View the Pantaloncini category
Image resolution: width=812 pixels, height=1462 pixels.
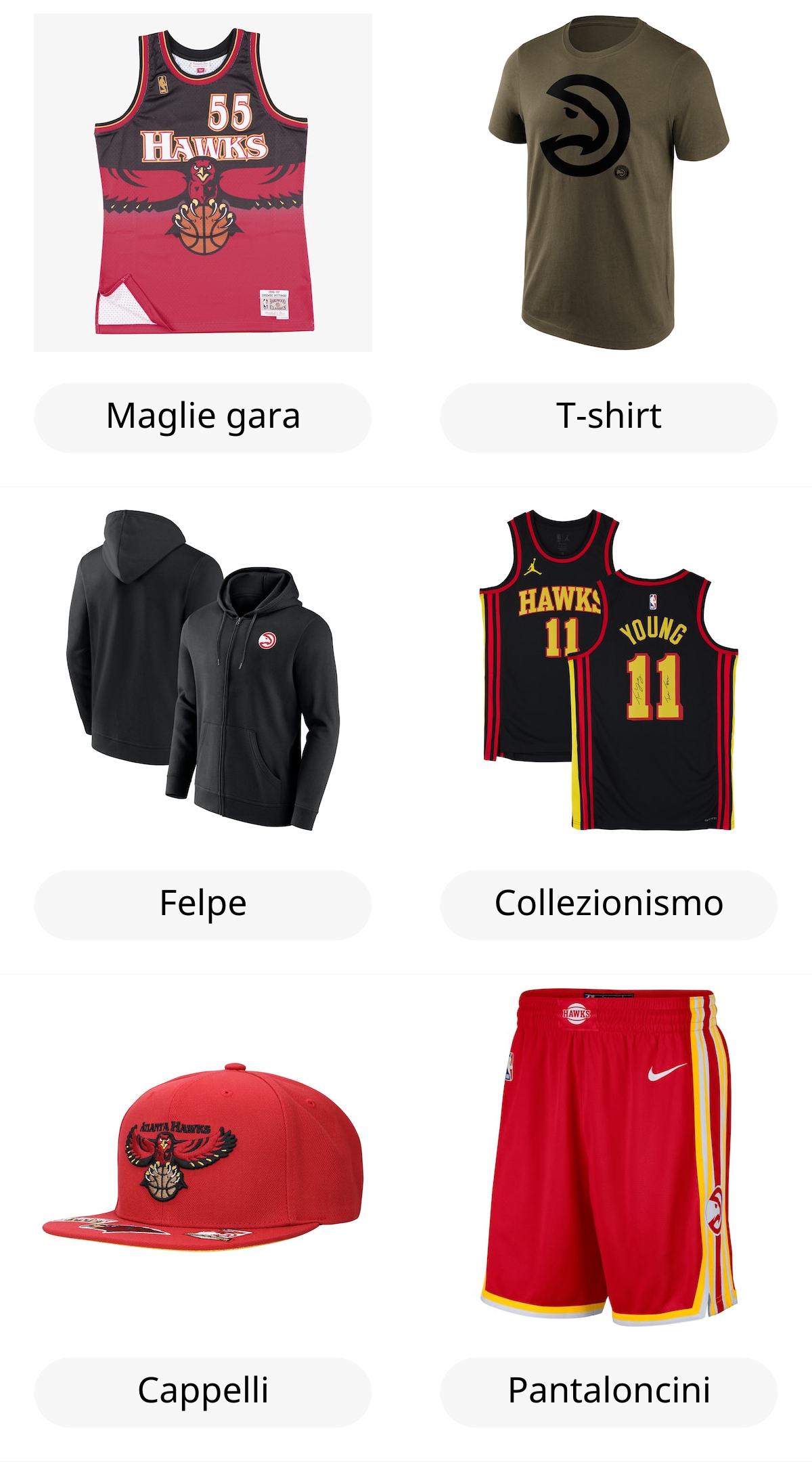click(x=608, y=1392)
